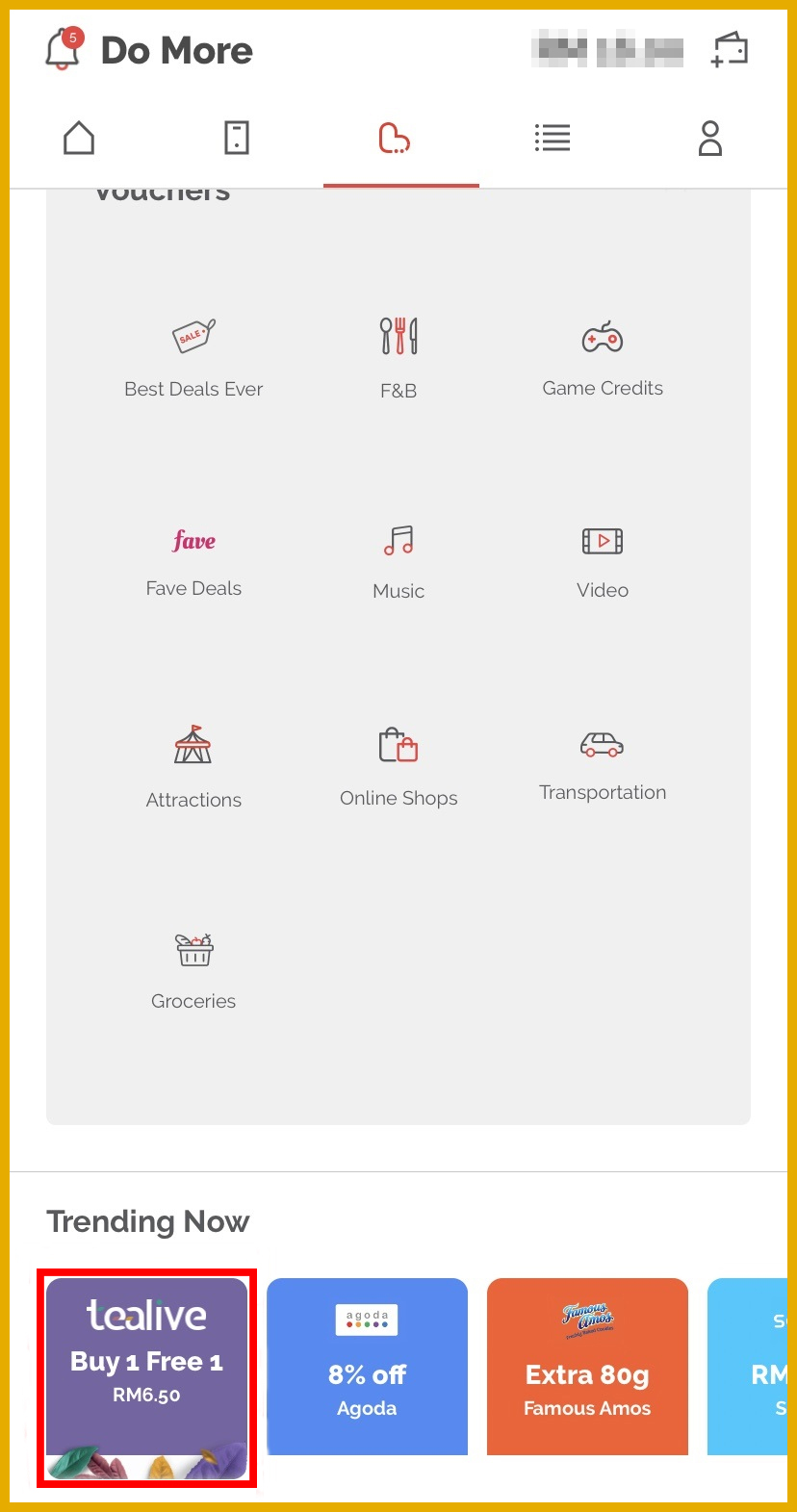Image resolution: width=797 pixels, height=1512 pixels.
Task: Tap the add wallet icon
Action: coord(730,50)
